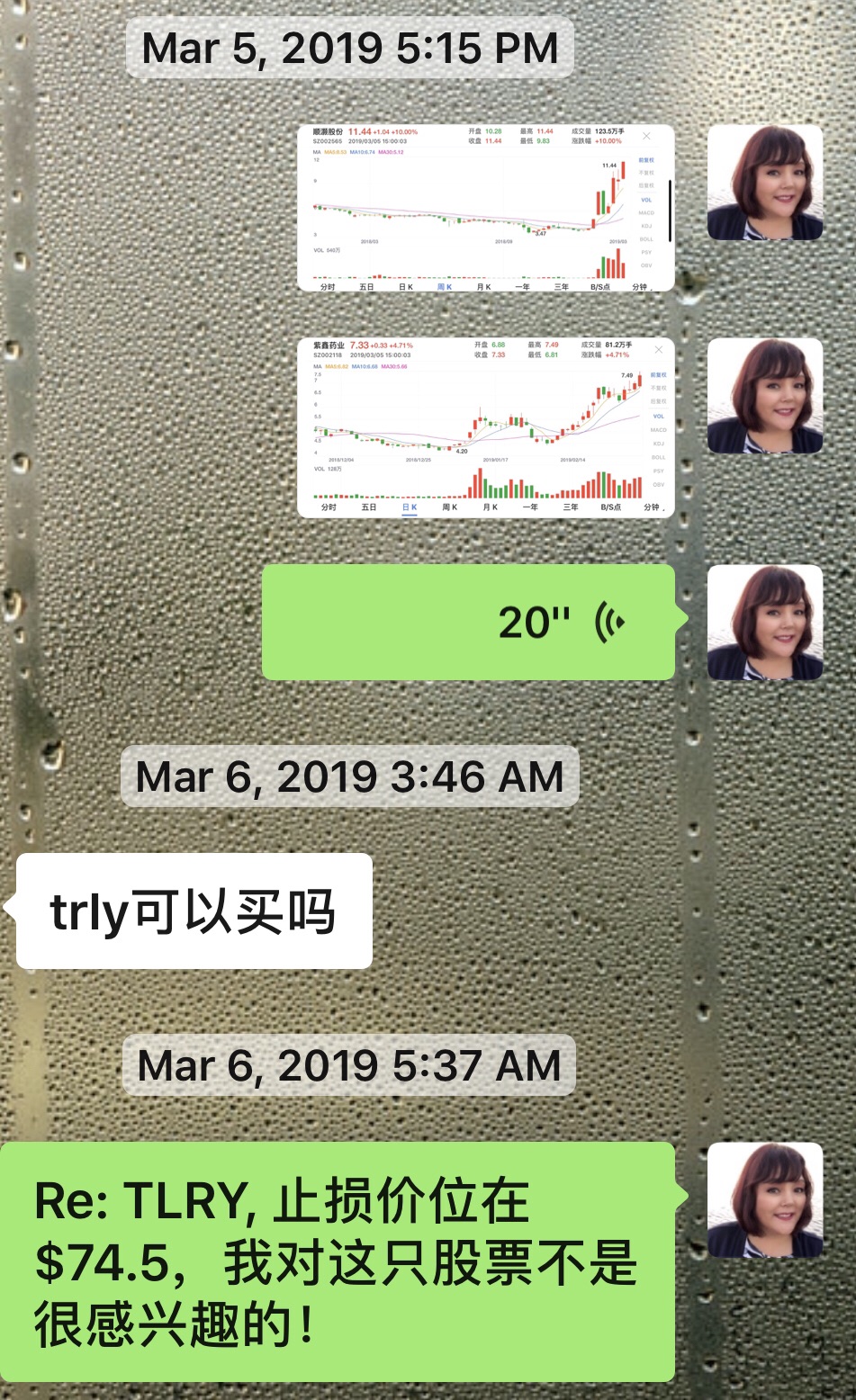Viewport: 856px width, 1400px height.
Task: Play the 20-second voice message
Action: click(468, 622)
